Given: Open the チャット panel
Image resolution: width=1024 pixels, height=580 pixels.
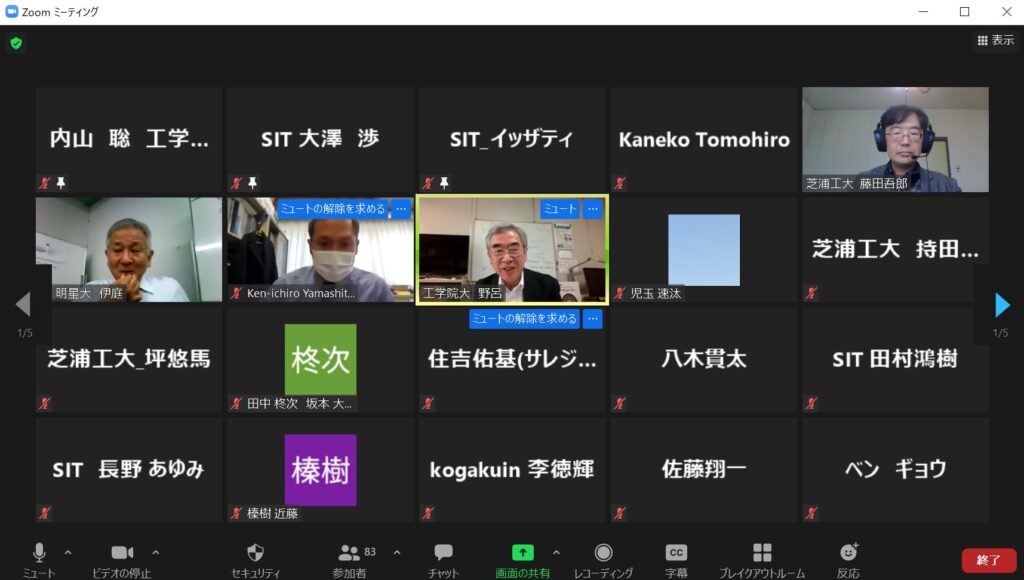Looking at the screenshot, I should point(444,558).
